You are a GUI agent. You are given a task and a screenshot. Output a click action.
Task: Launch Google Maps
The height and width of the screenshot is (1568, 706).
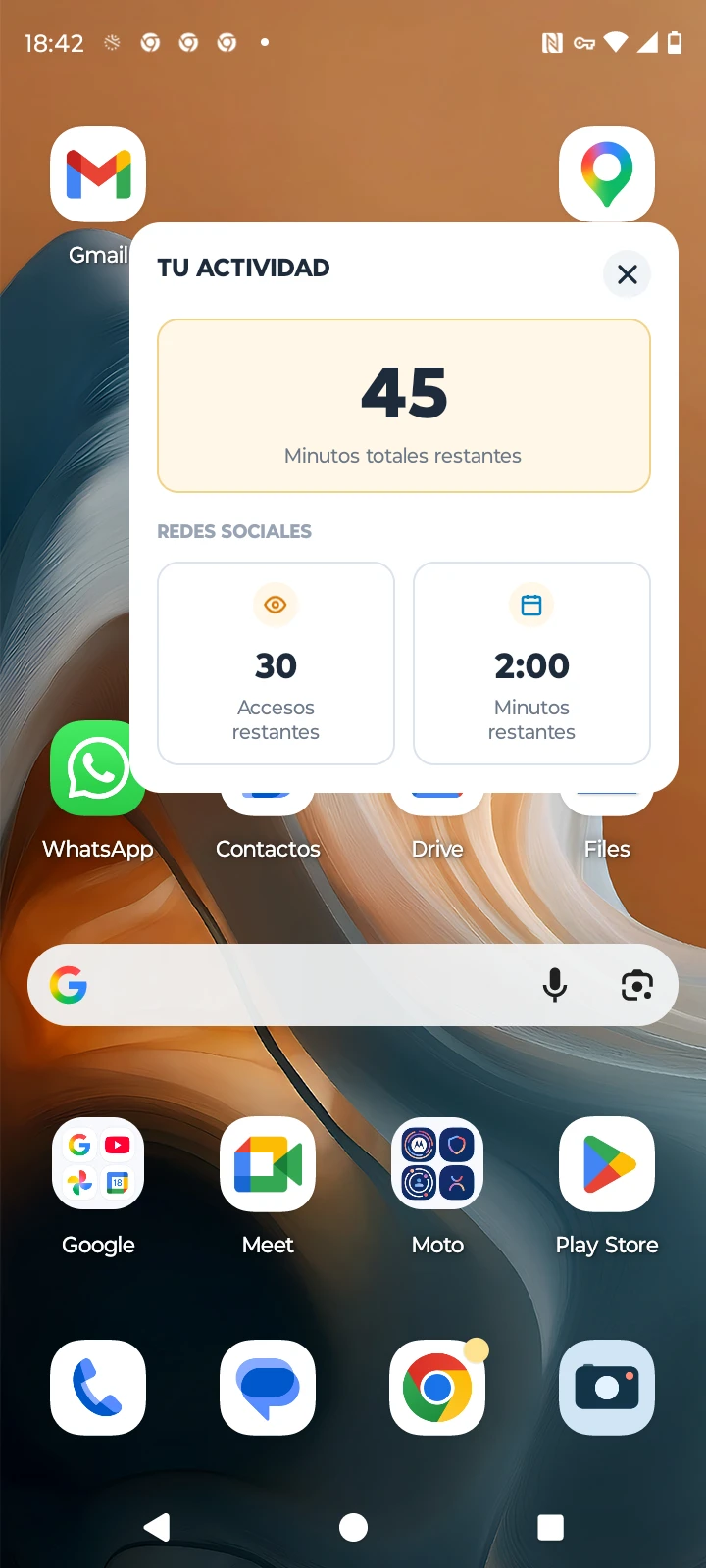click(x=607, y=174)
